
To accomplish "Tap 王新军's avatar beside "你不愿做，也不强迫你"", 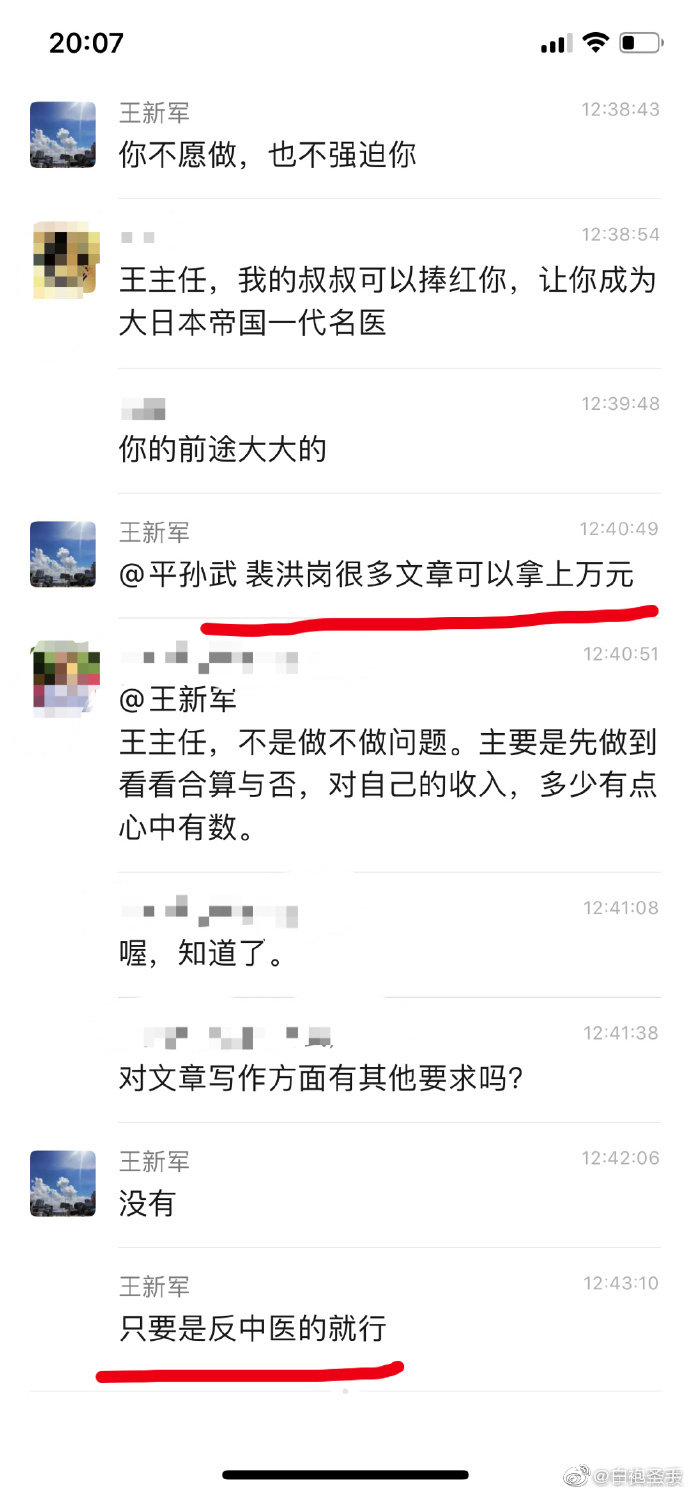I will click(x=63, y=134).
